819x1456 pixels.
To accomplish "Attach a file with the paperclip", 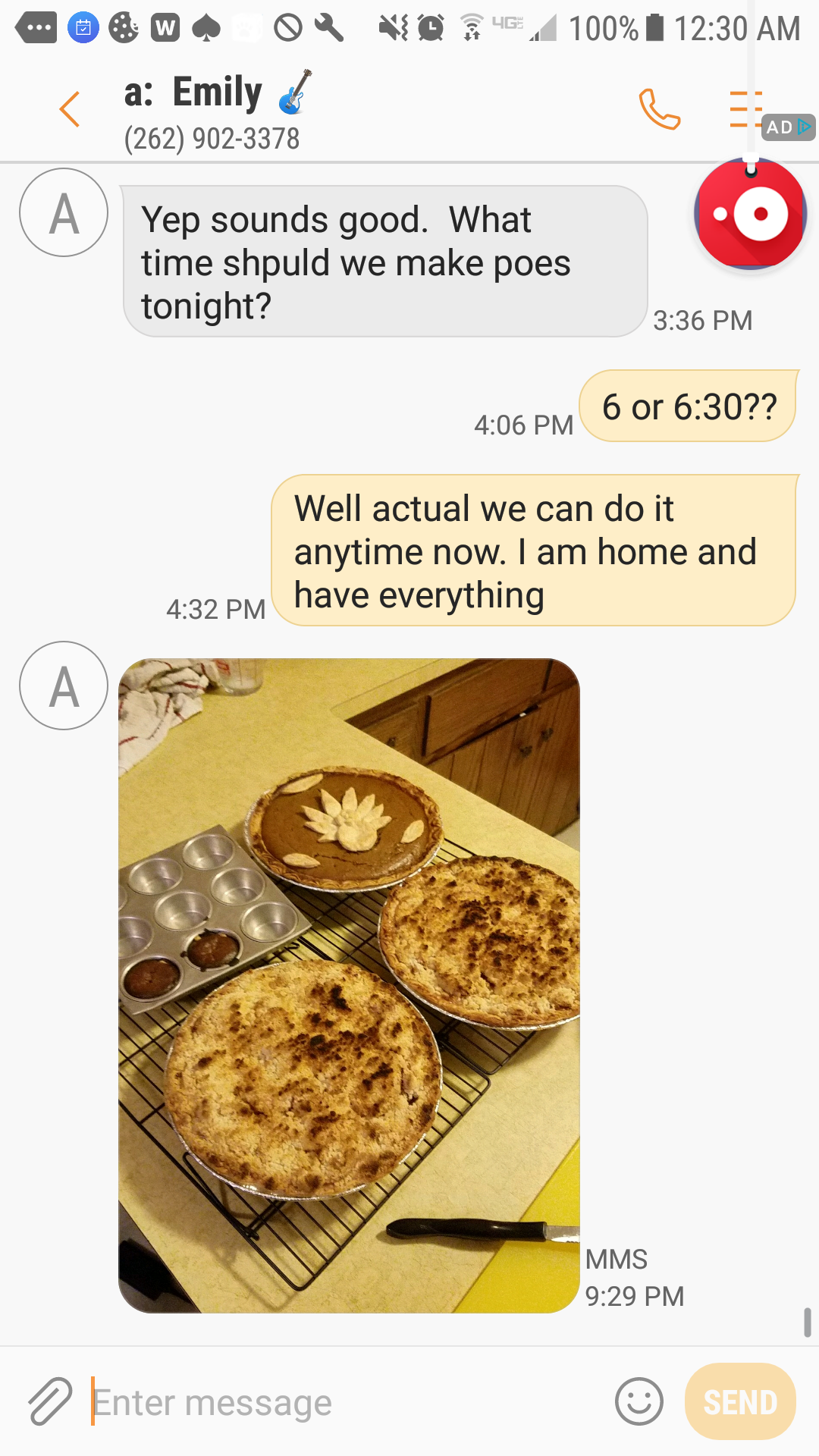I will click(x=49, y=1401).
